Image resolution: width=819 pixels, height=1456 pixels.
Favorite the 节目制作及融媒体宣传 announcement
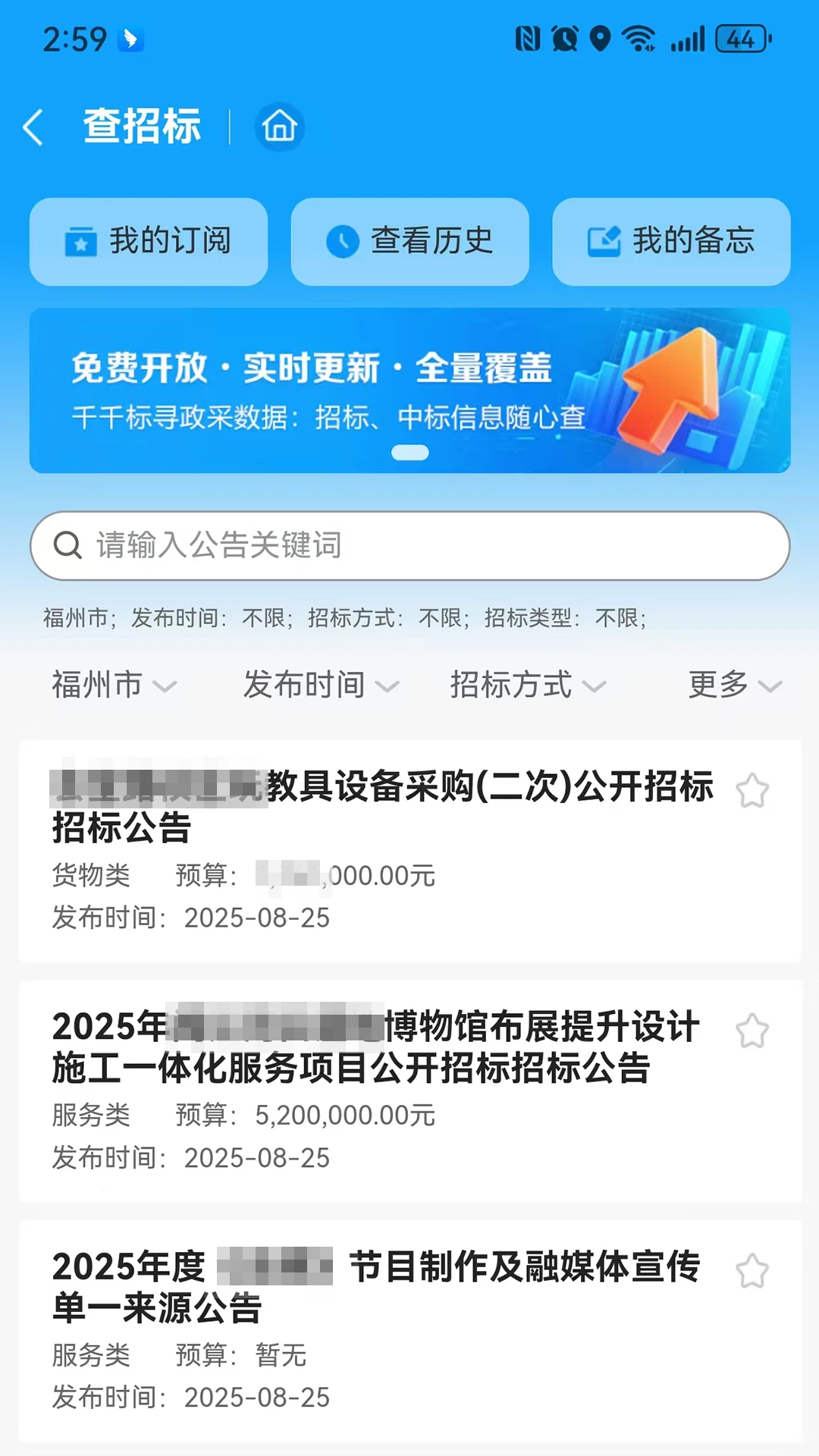(x=752, y=1266)
